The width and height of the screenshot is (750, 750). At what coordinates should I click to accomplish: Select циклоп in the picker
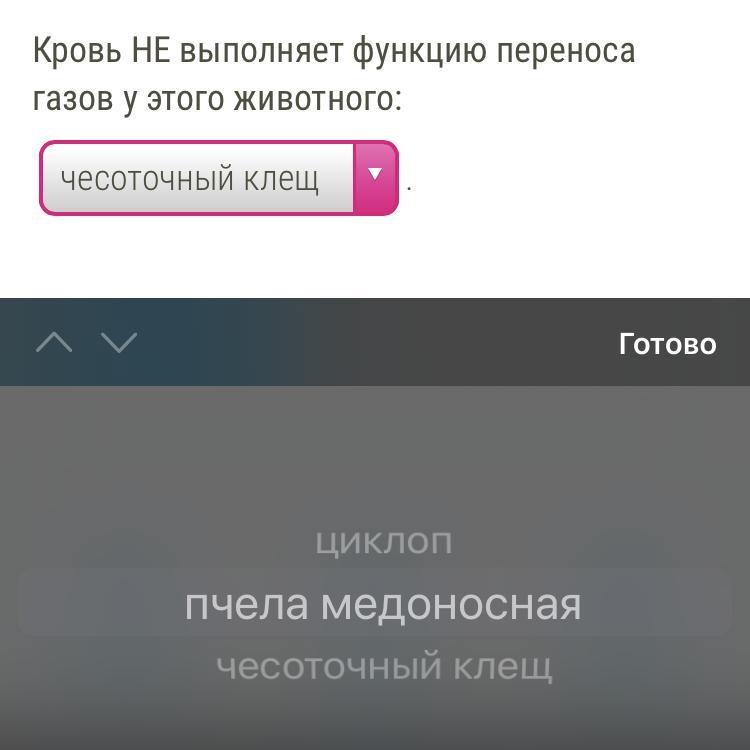coord(384,542)
